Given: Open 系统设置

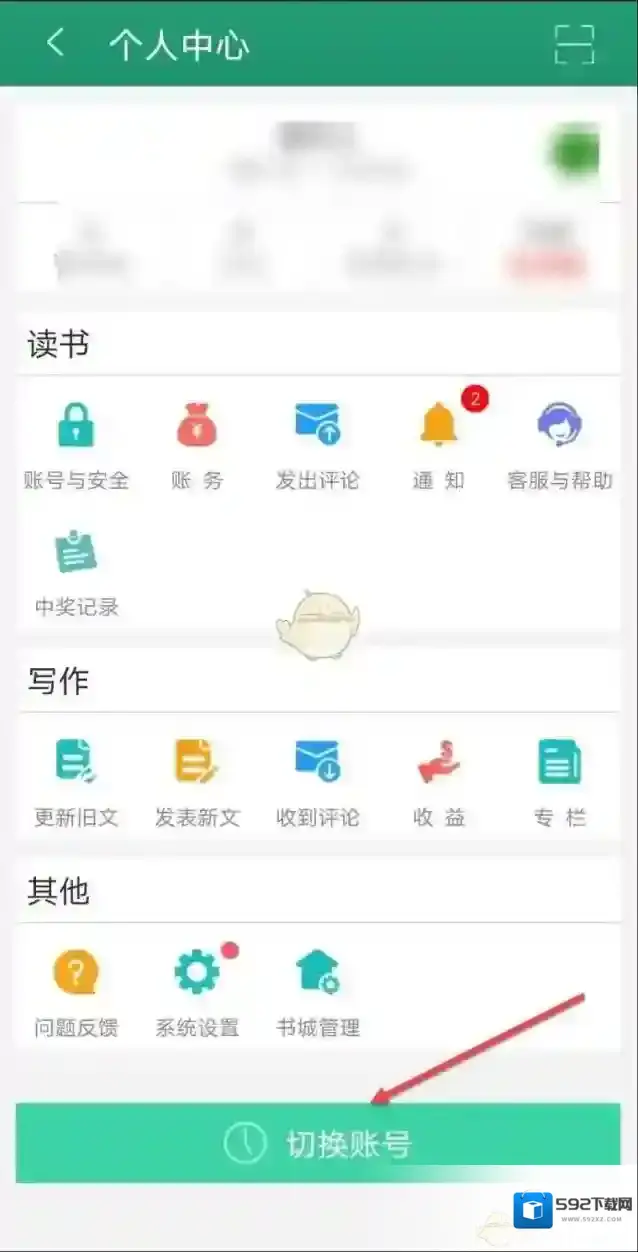Looking at the screenshot, I should point(197,992).
